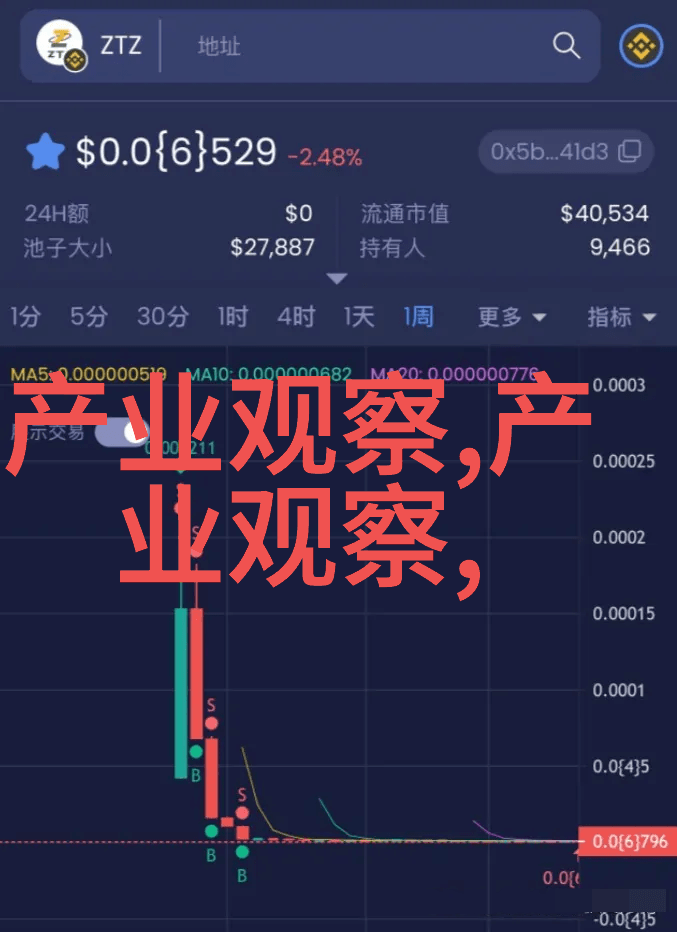Show the 4时 candlestick chart
The height and width of the screenshot is (932, 677).
click(296, 317)
